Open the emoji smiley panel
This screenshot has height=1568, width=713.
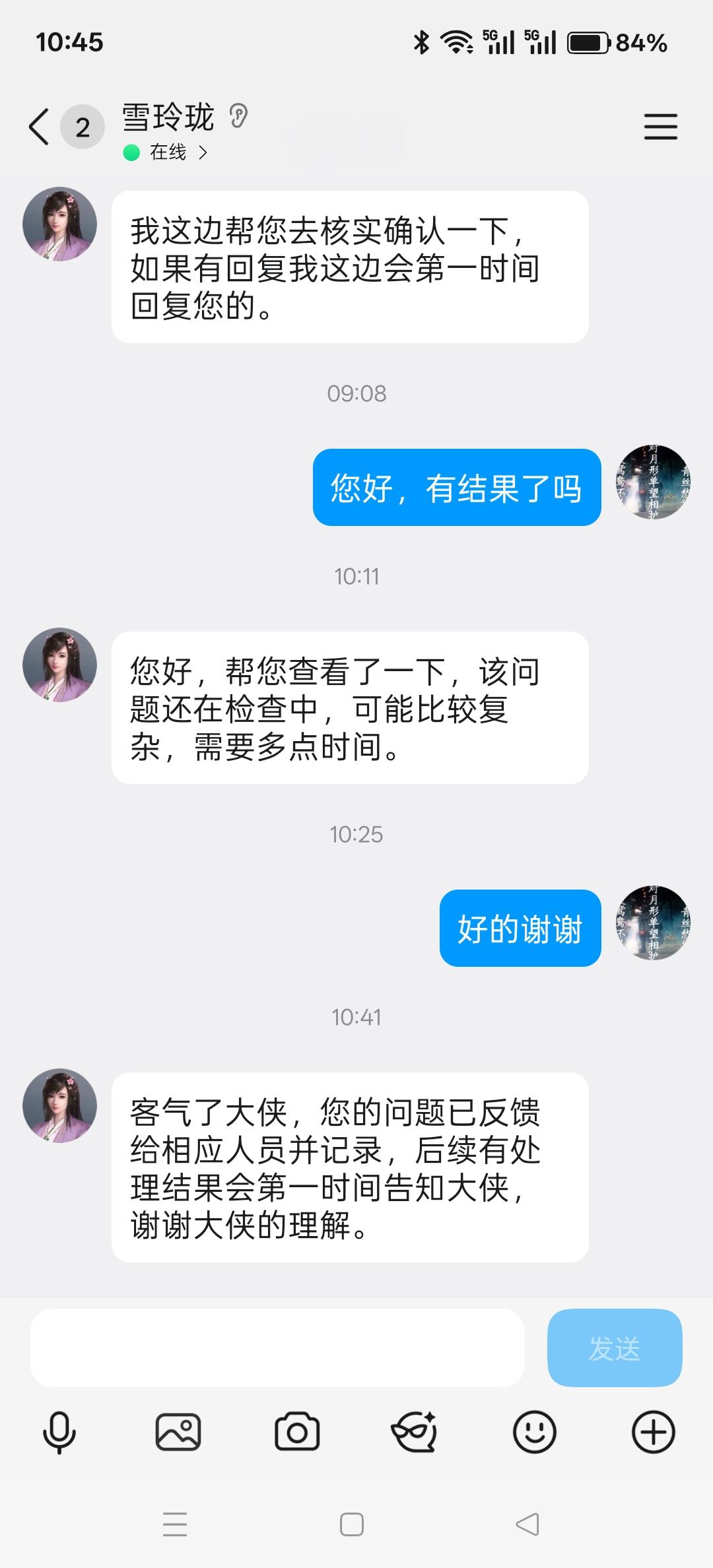[534, 1432]
